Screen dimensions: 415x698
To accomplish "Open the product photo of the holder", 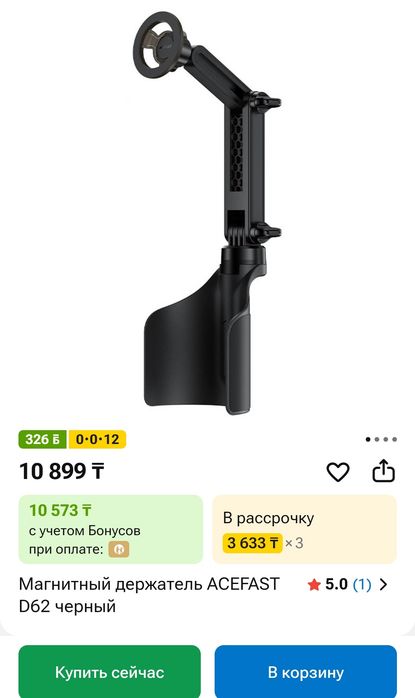I will coord(208,213).
